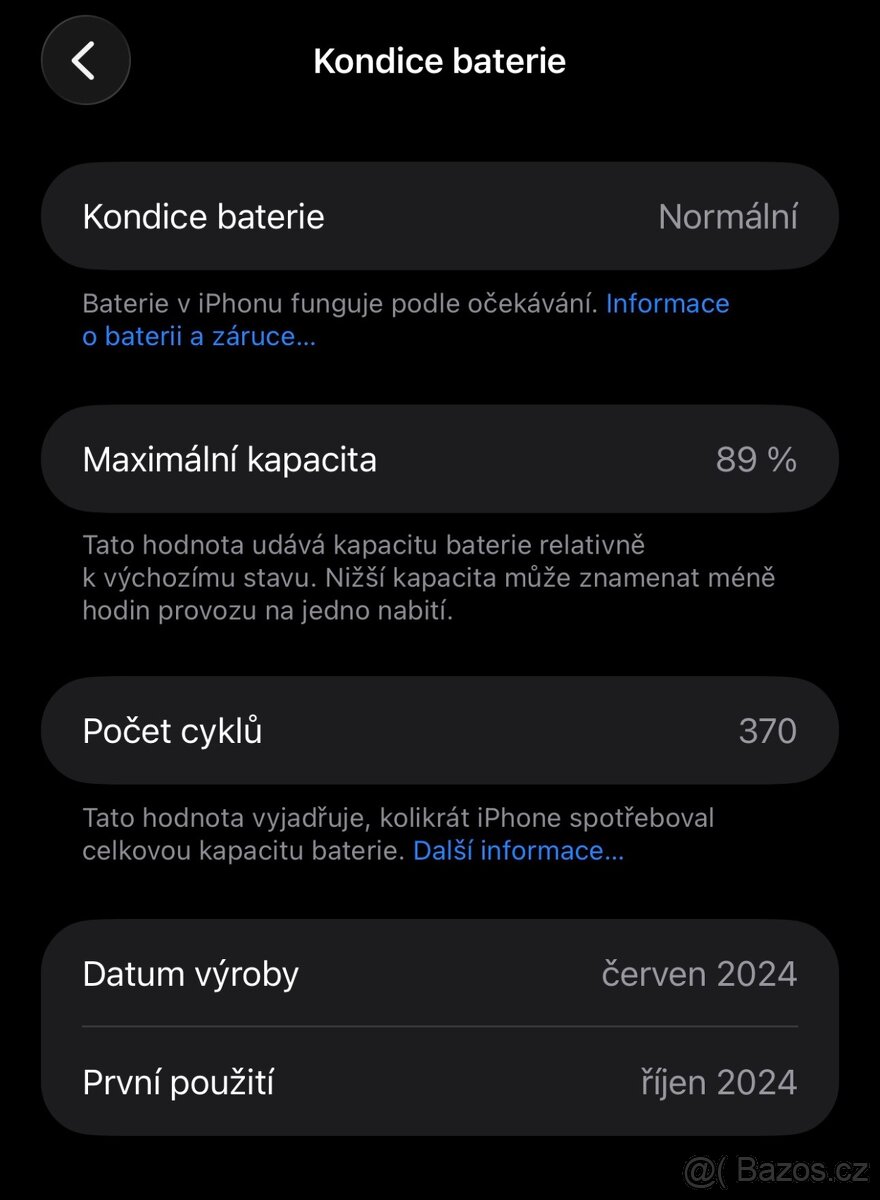This screenshot has height=1200, width=880.
Task: Select the První použití row
Action: (440, 1082)
